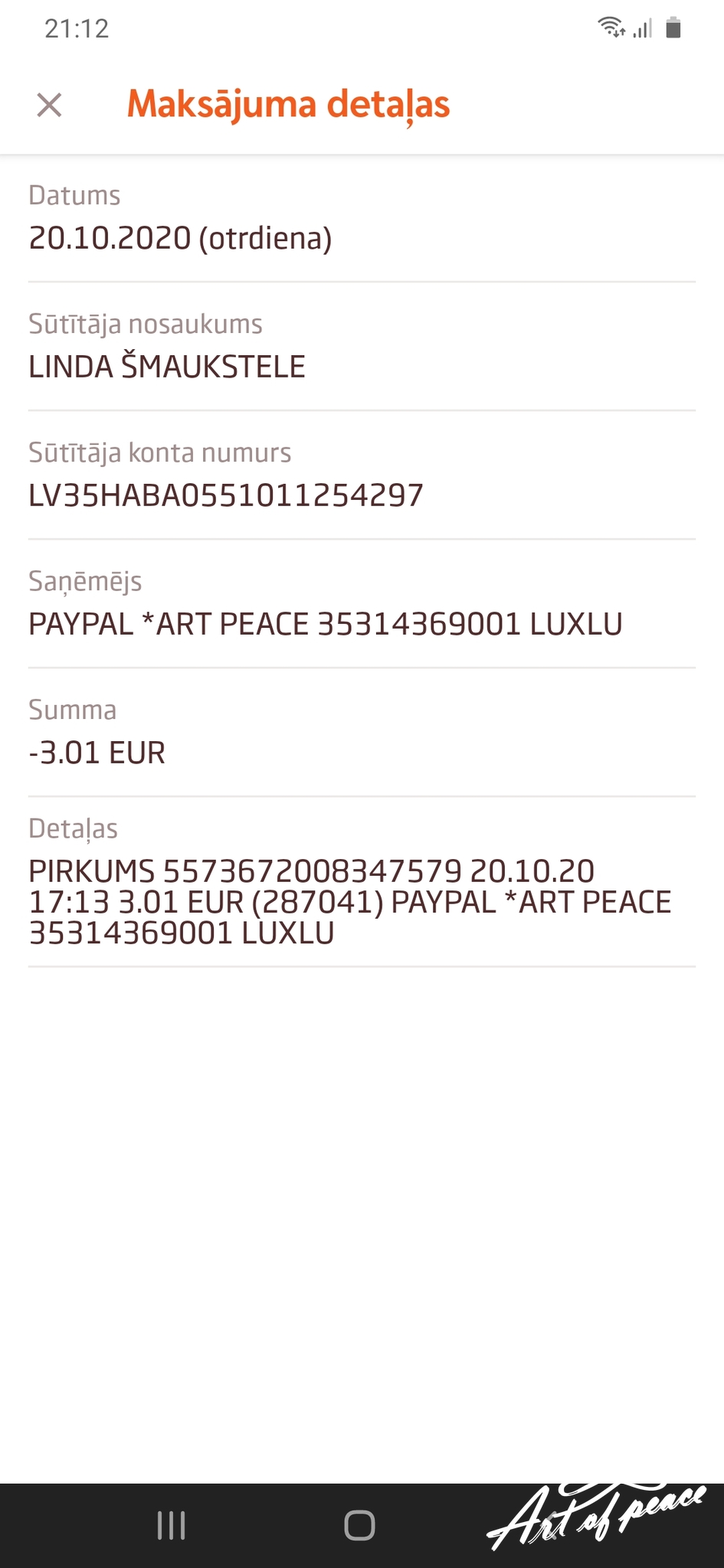
Task: Close the Maksājuma detaļas screen
Action: [50, 105]
